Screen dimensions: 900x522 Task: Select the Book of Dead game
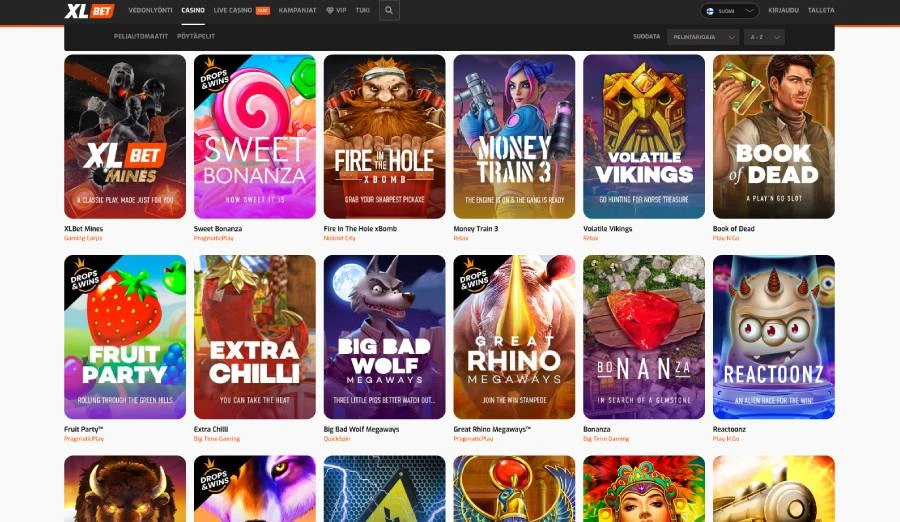[773, 136]
